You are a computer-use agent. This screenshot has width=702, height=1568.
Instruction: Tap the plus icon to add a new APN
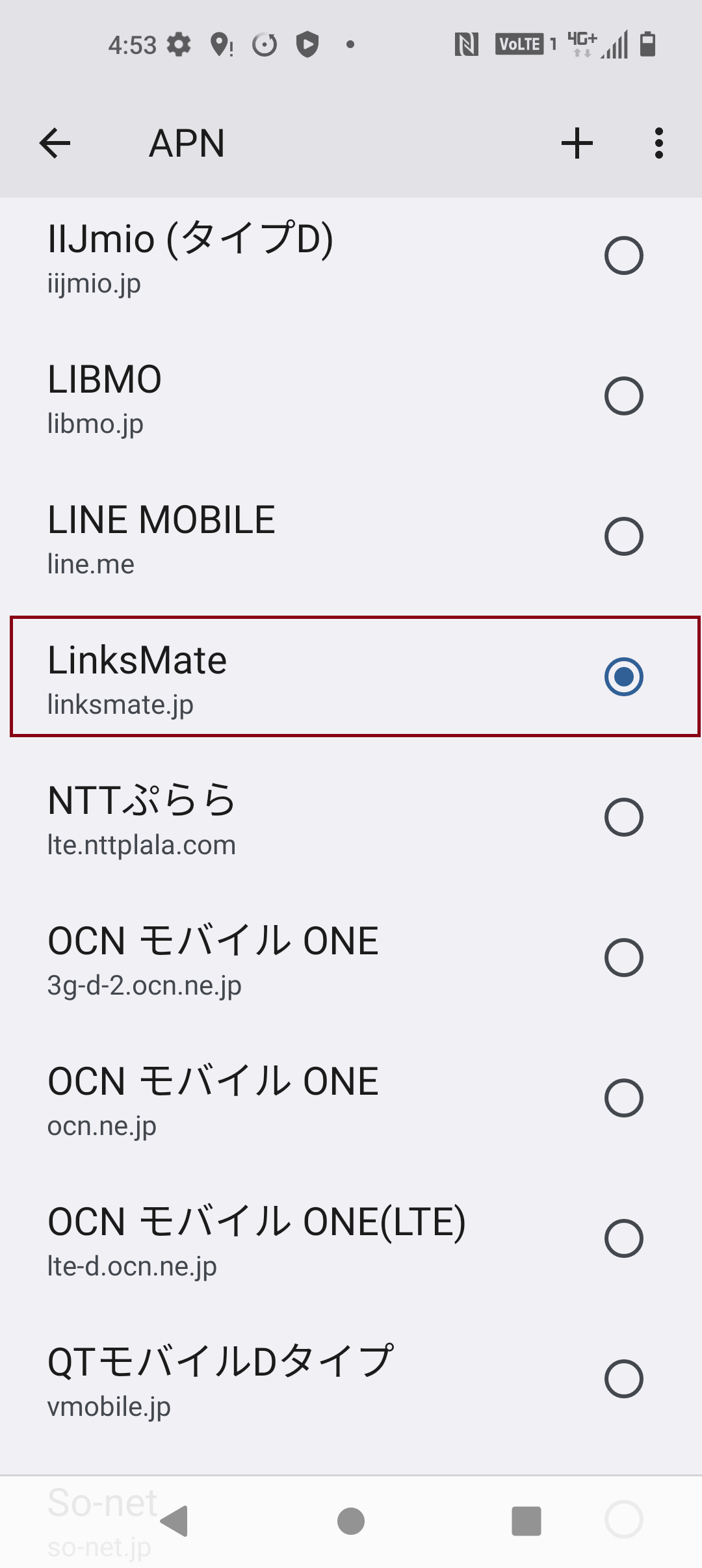[x=576, y=143]
